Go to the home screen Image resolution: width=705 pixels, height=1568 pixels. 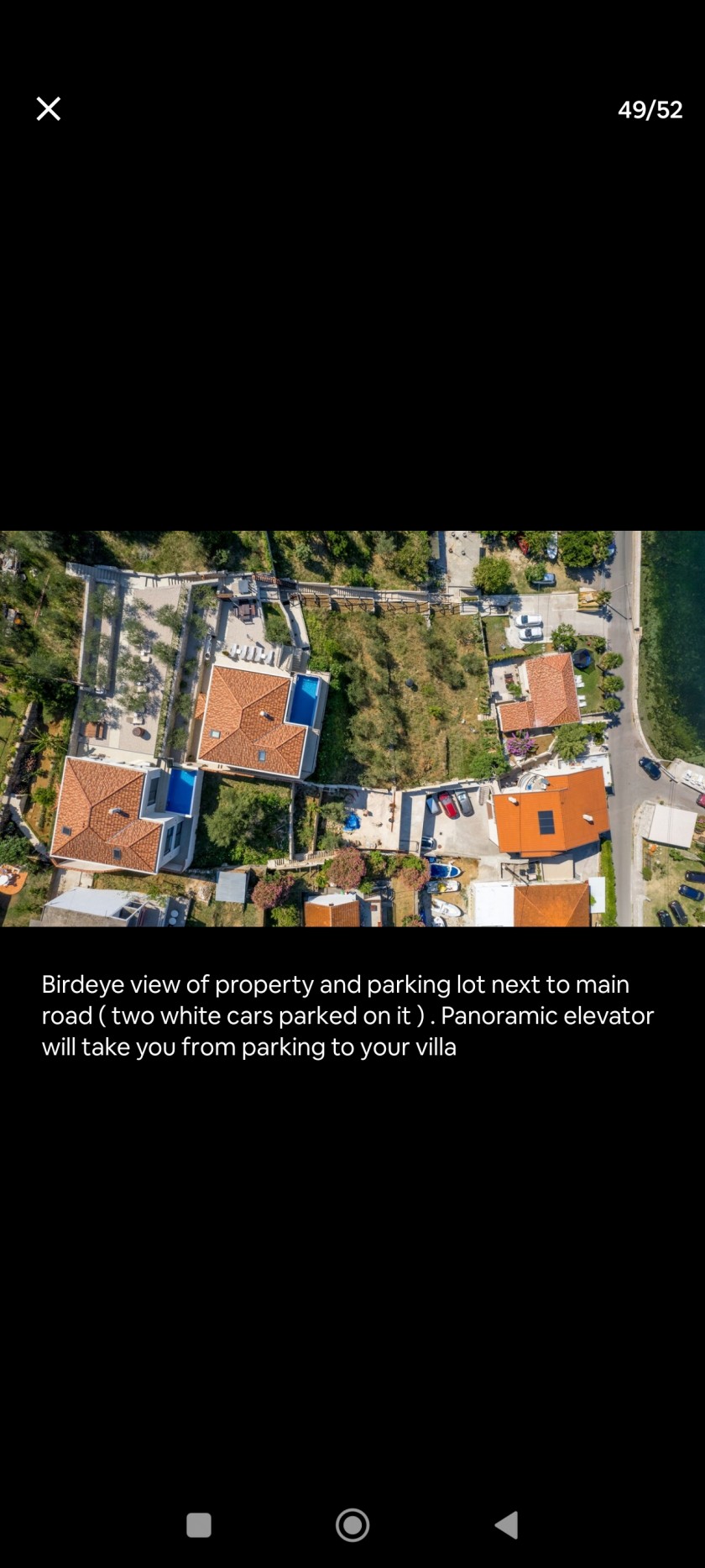click(x=352, y=1524)
